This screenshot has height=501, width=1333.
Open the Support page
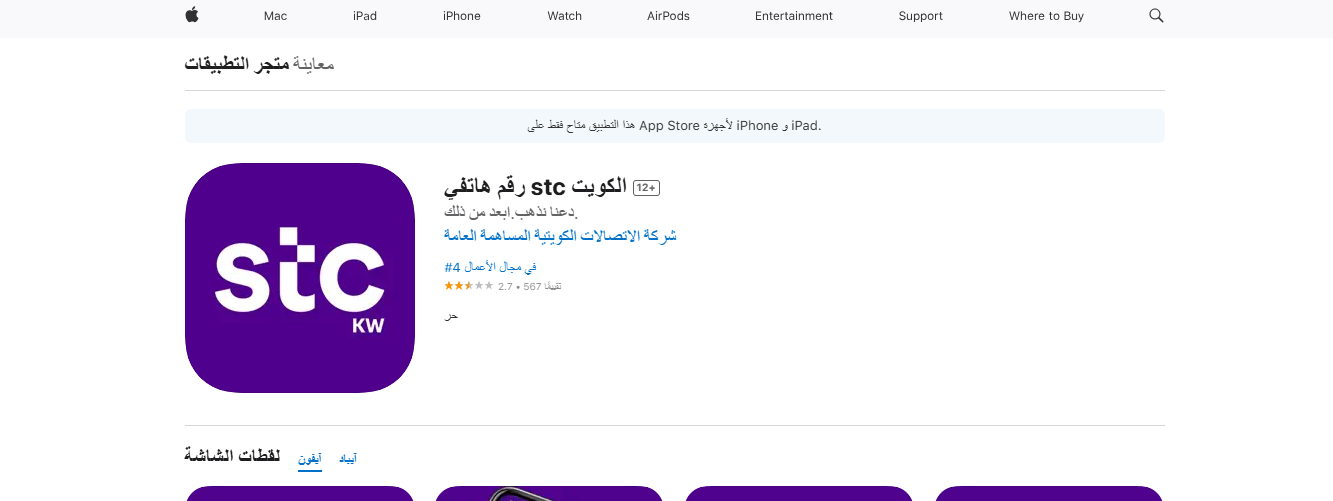(920, 16)
